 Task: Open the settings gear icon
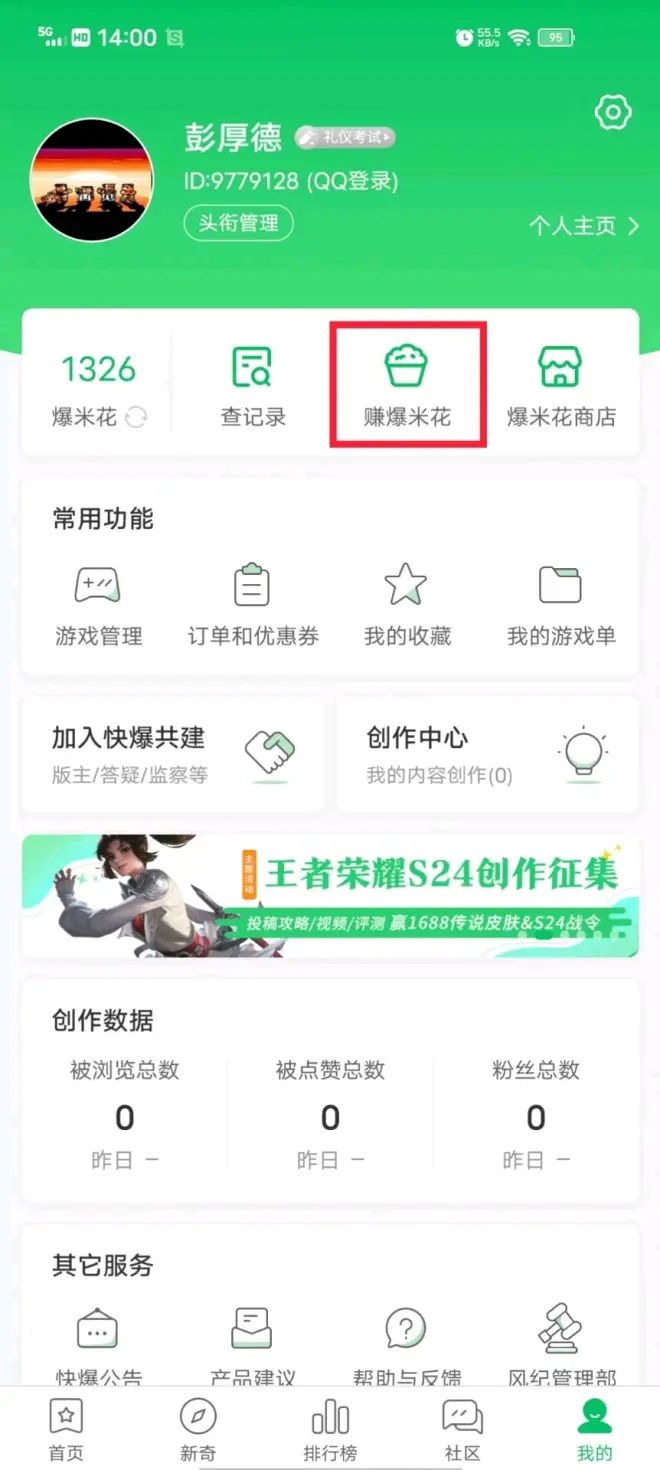[x=612, y=113]
